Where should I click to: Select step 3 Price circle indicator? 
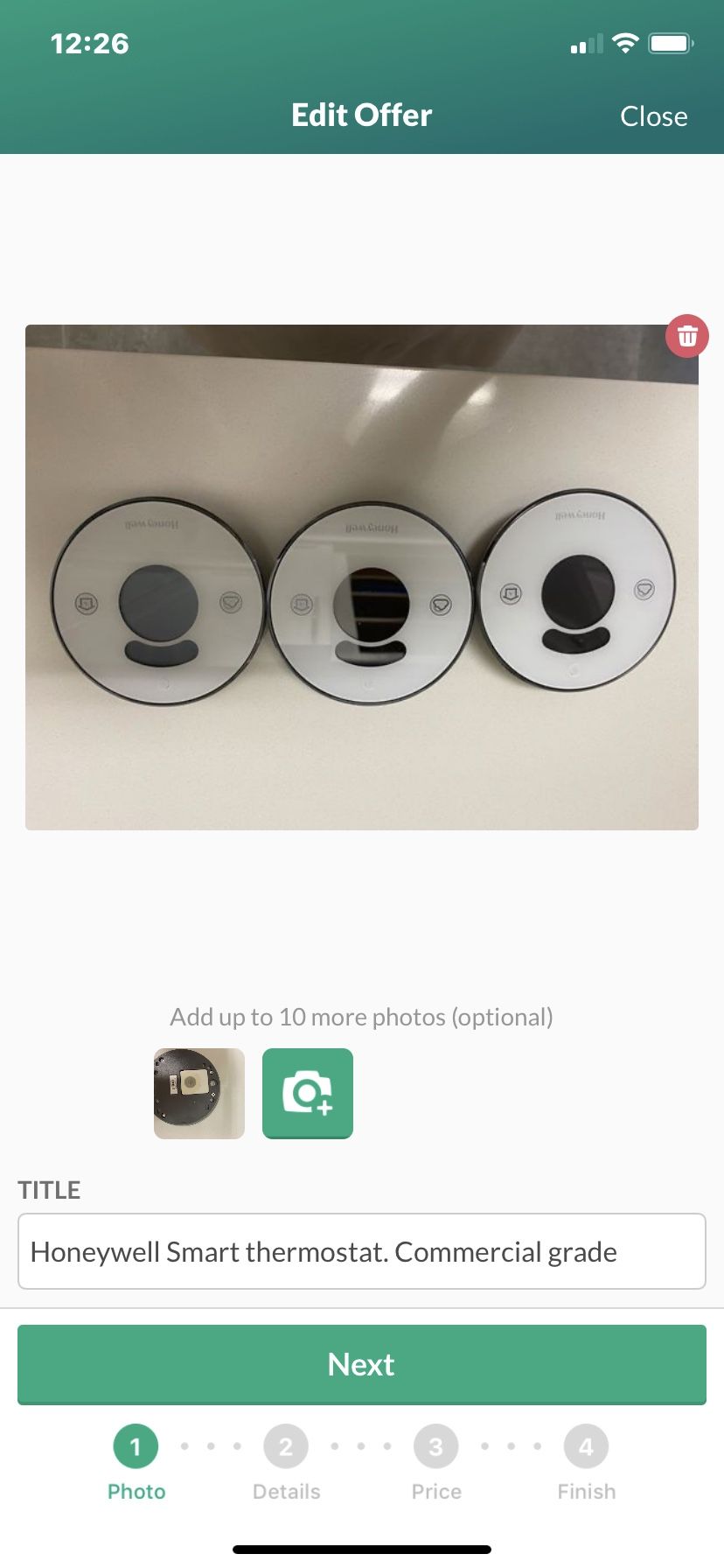point(436,1445)
